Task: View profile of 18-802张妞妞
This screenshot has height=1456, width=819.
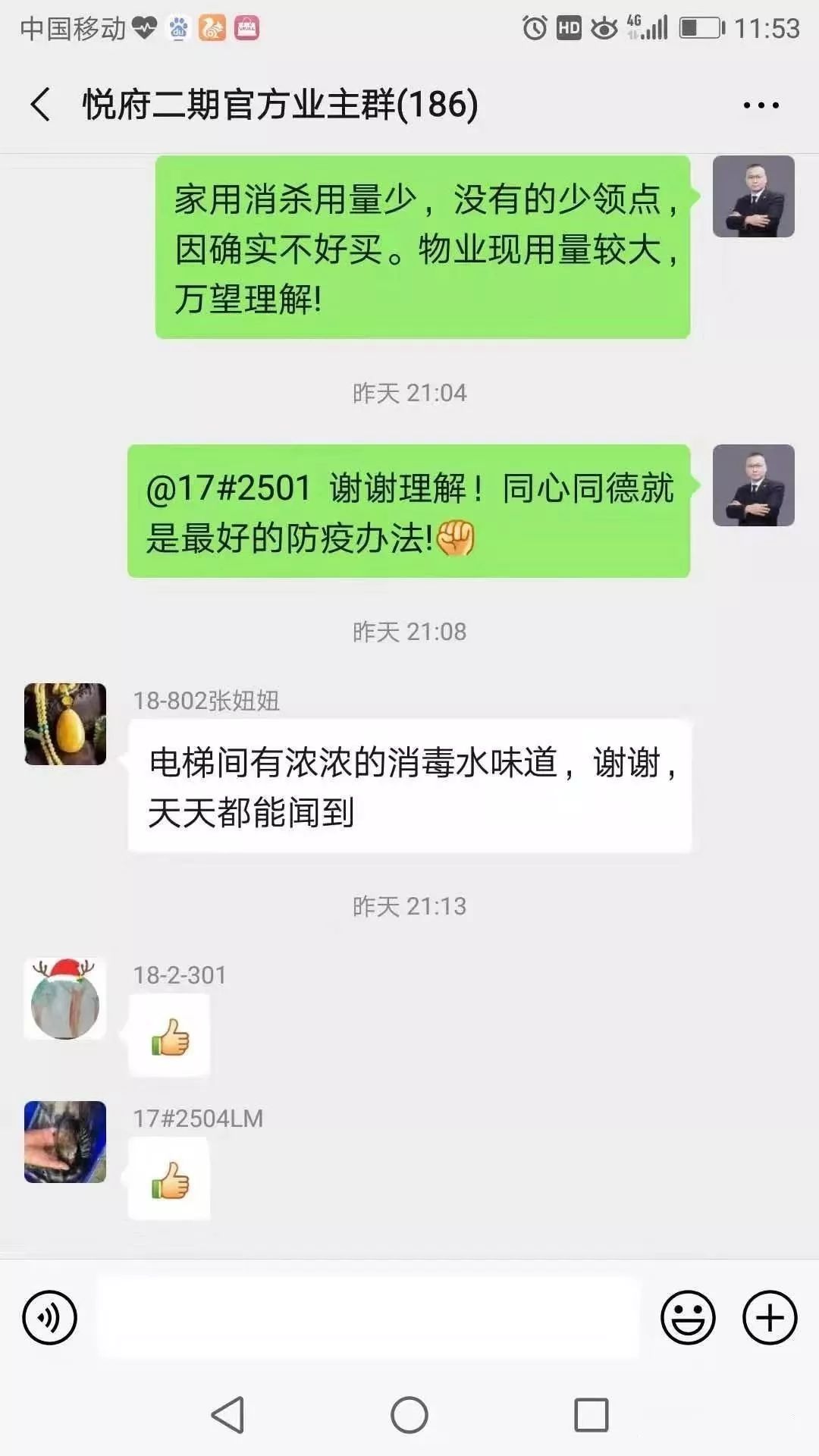Action: pyautogui.click(x=65, y=724)
